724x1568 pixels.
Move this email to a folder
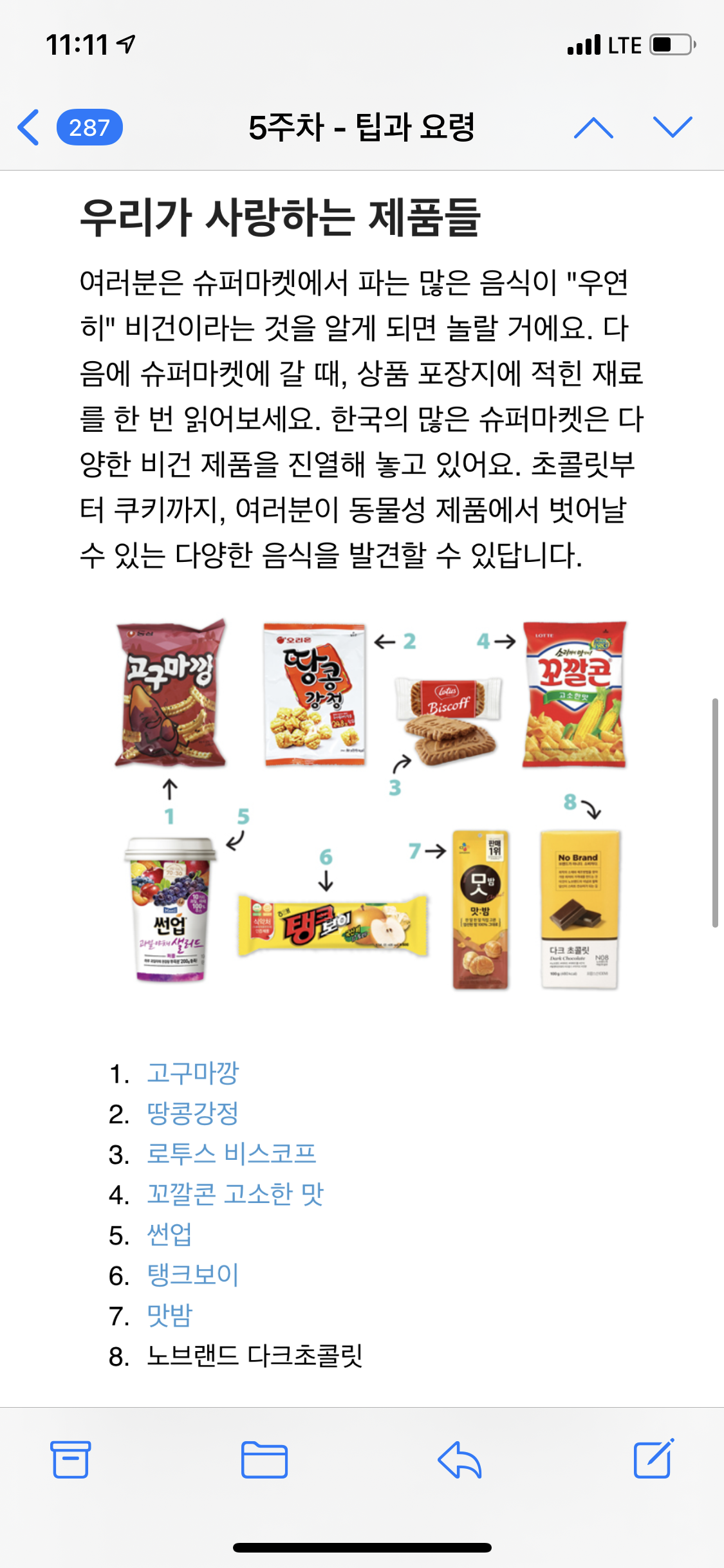[265, 1460]
